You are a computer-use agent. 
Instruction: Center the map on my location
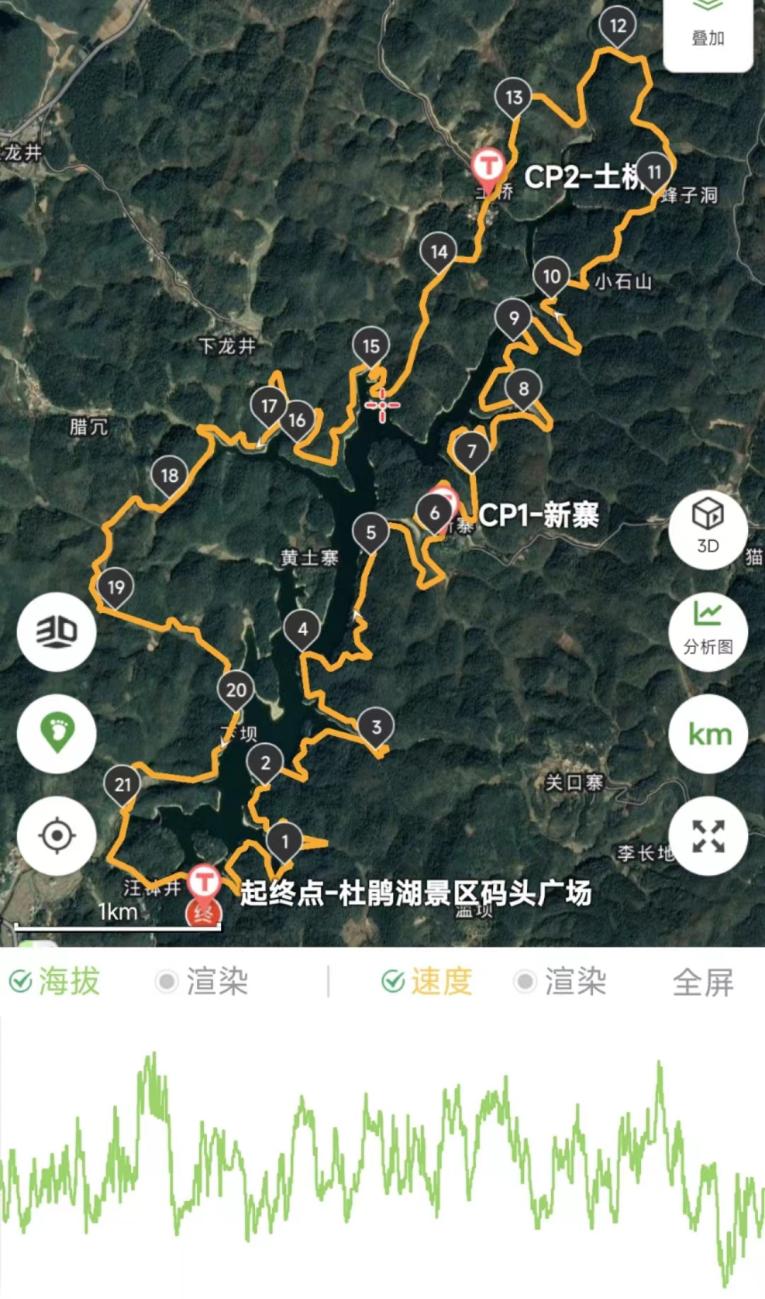[57, 835]
